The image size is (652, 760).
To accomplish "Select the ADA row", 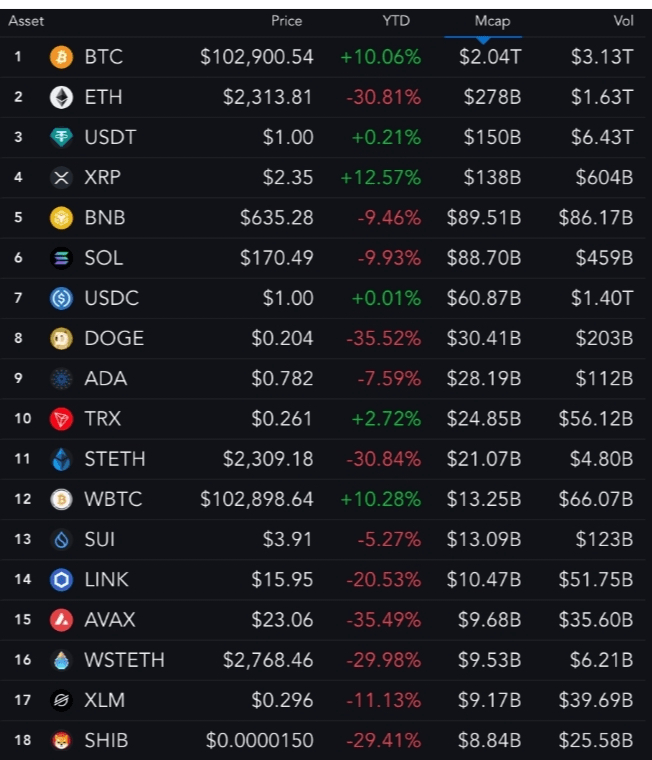I will pyautogui.click(x=104, y=378).
